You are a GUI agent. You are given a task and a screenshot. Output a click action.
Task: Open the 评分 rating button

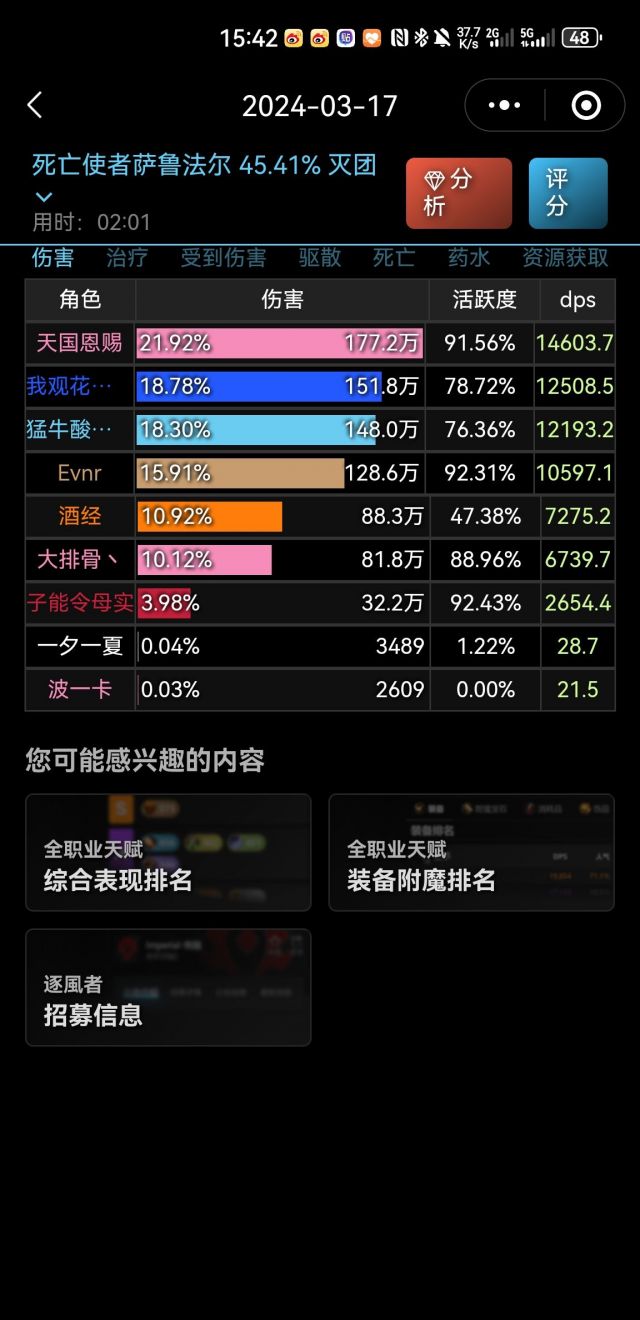pyautogui.click(x=567, y=193)
